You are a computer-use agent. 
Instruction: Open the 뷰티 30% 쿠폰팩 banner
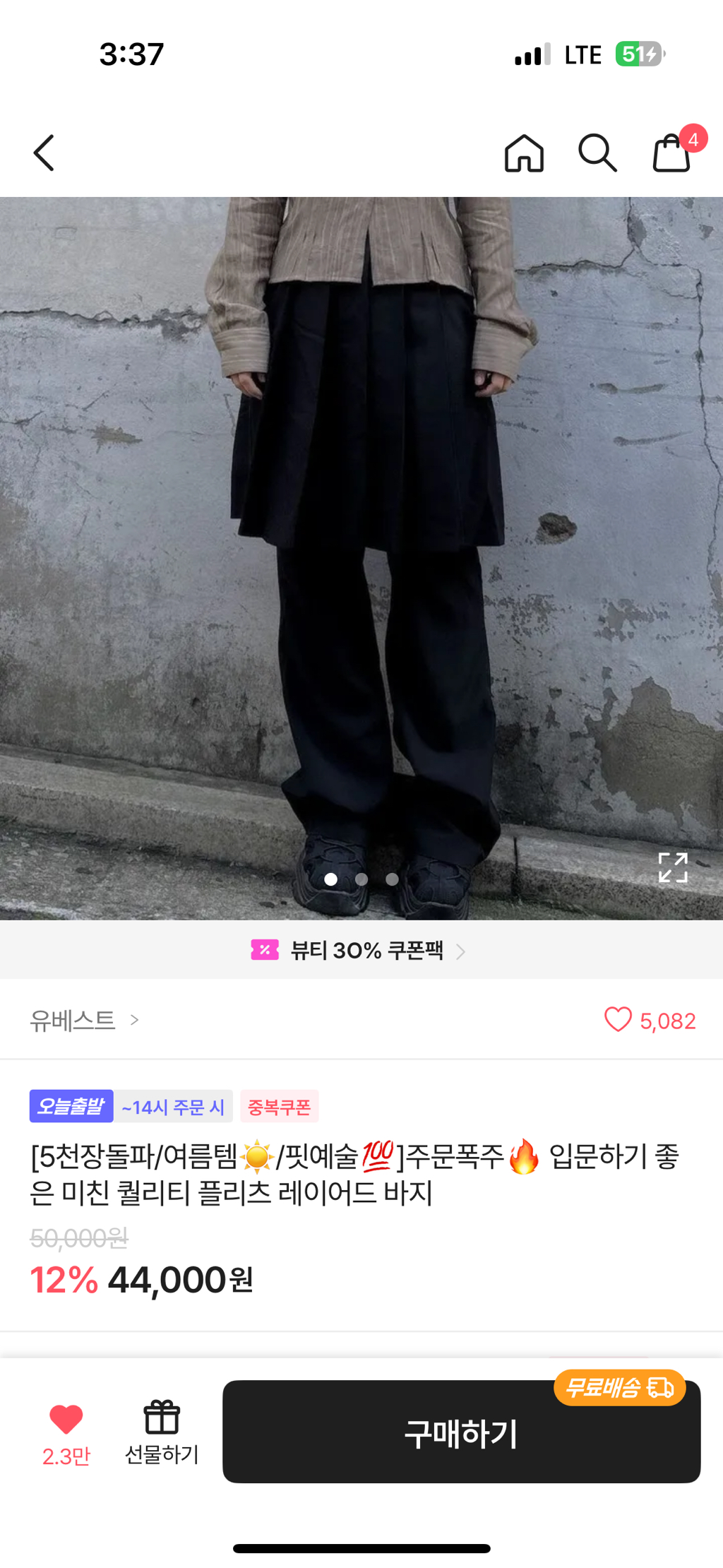(x=360, y=951)
